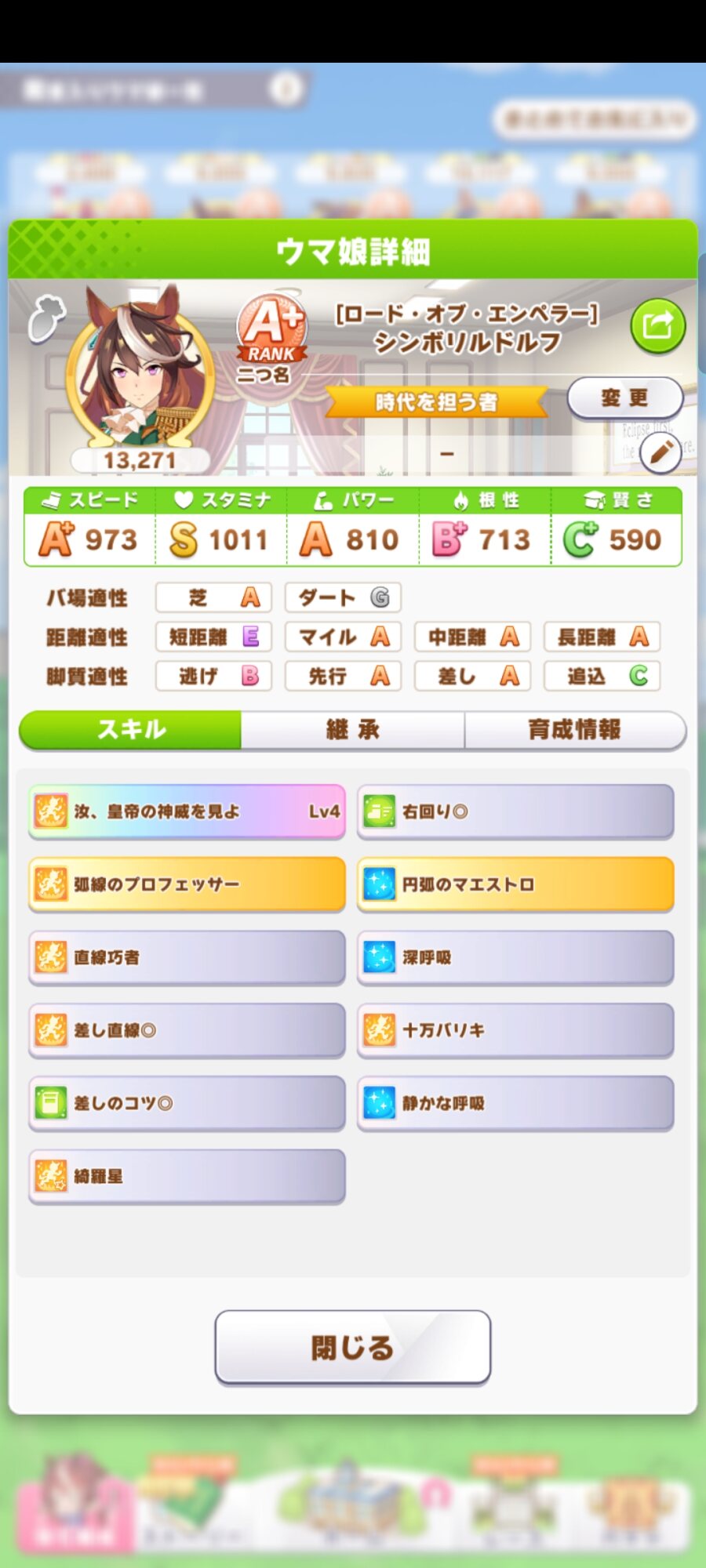View the 差し直線◎ skill
Screen dimensions: 706x1568
(x=187, y=1030)
